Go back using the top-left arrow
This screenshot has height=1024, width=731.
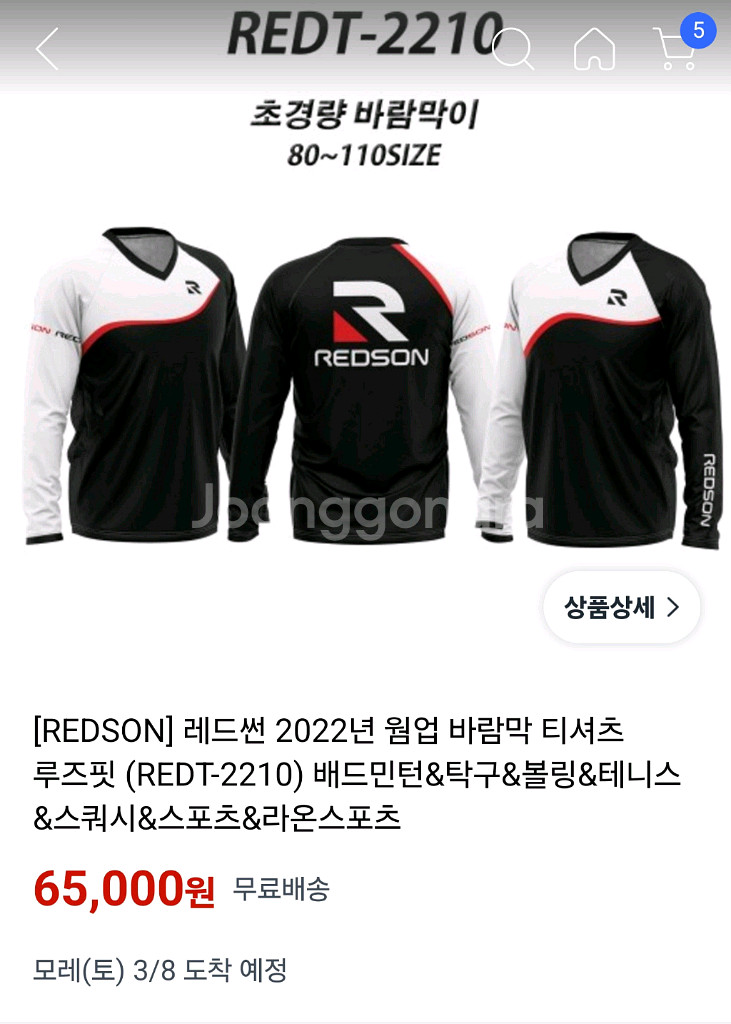(x=47, y=49)
